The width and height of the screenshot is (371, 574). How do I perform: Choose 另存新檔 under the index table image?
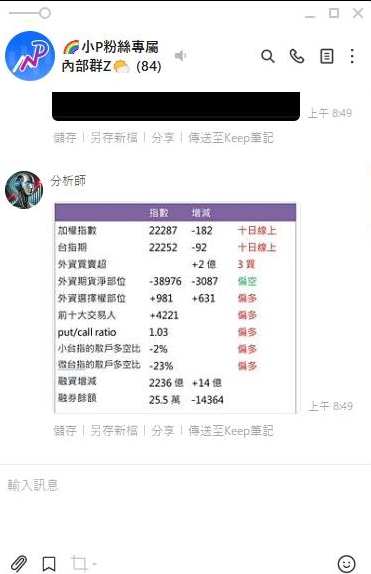click(114, 430)
